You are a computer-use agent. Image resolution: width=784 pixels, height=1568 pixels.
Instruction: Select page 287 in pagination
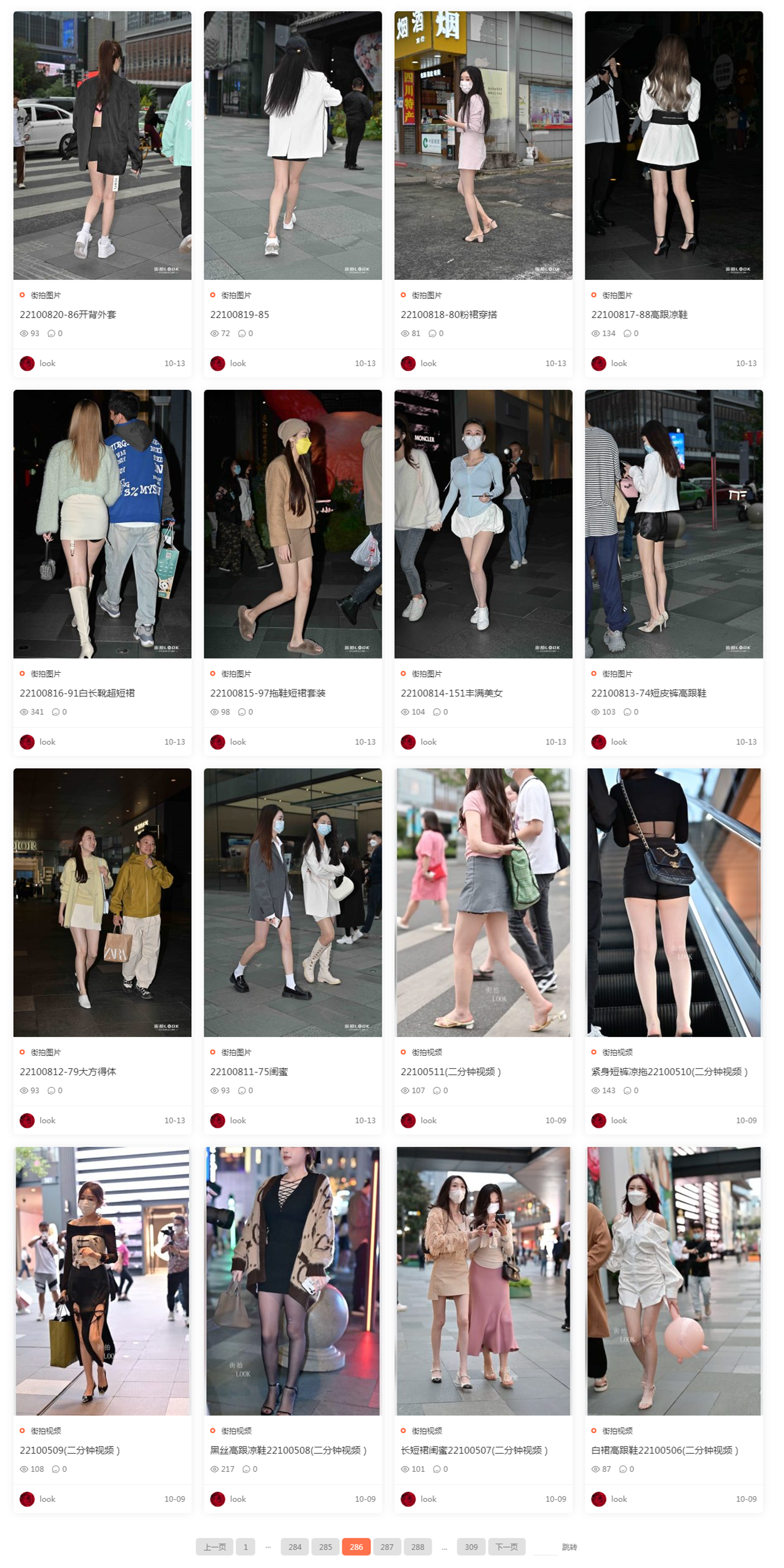coord(387,1547)
